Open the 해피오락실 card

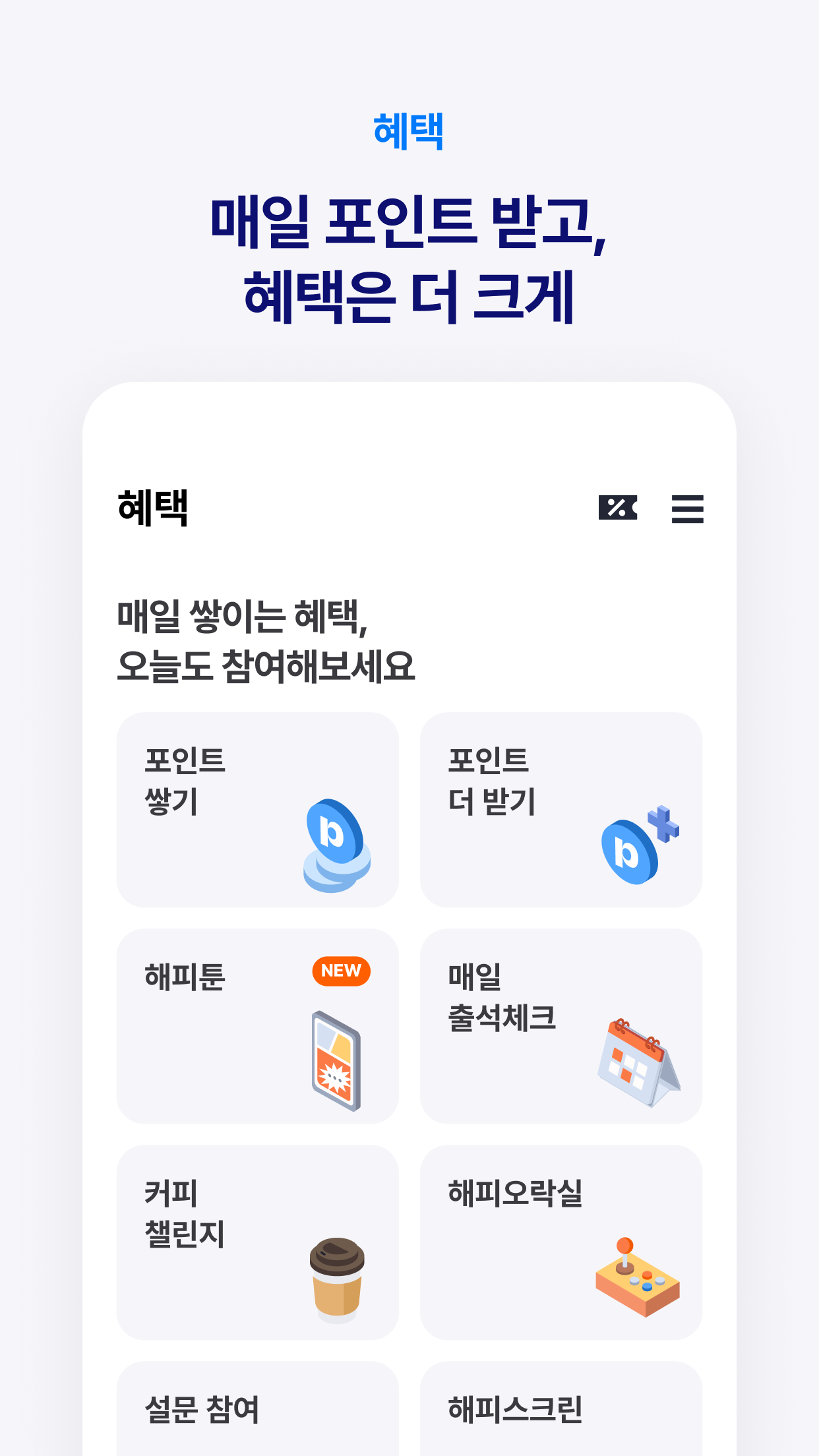(561, 1242)
